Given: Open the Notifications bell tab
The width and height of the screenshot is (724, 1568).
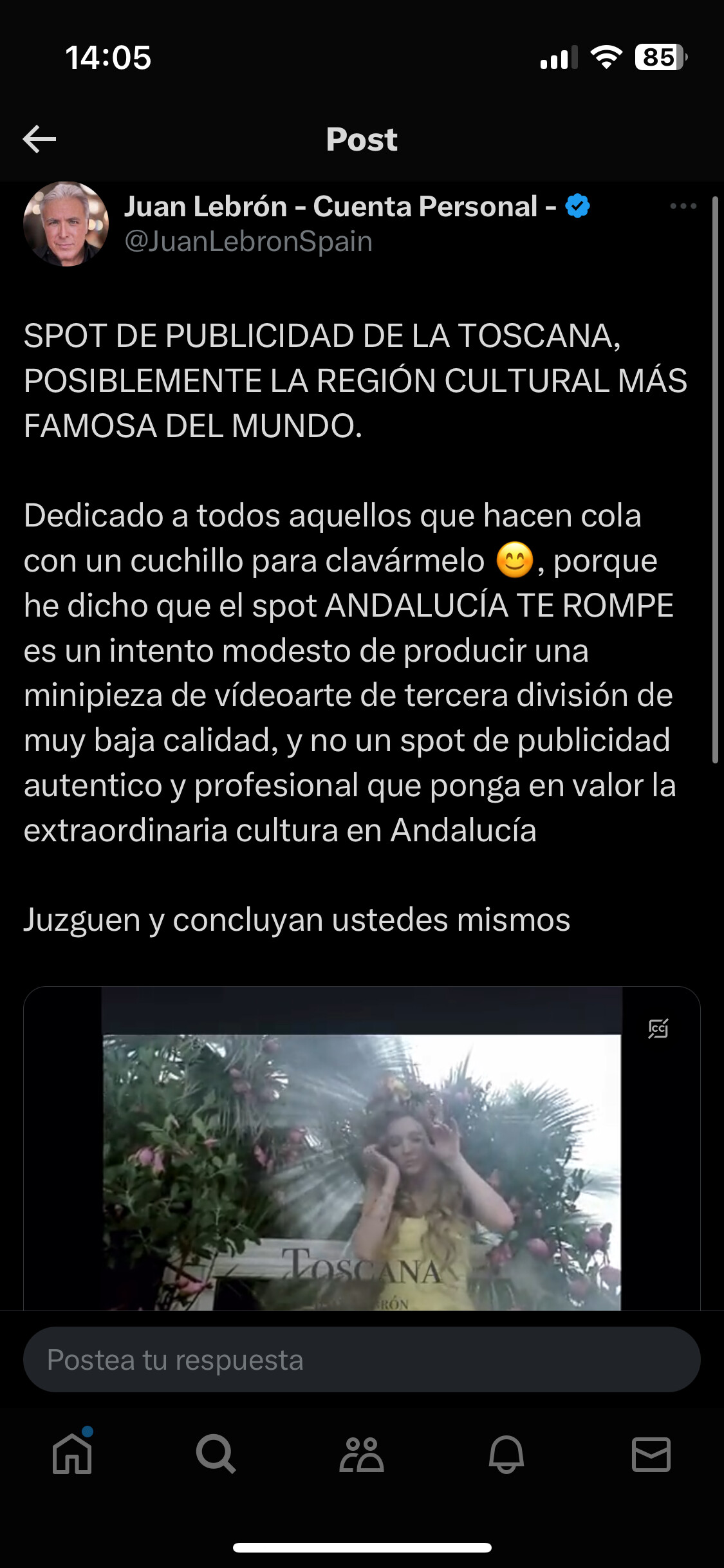Looking at the screenshot, I should click(x=506, y=1454).
